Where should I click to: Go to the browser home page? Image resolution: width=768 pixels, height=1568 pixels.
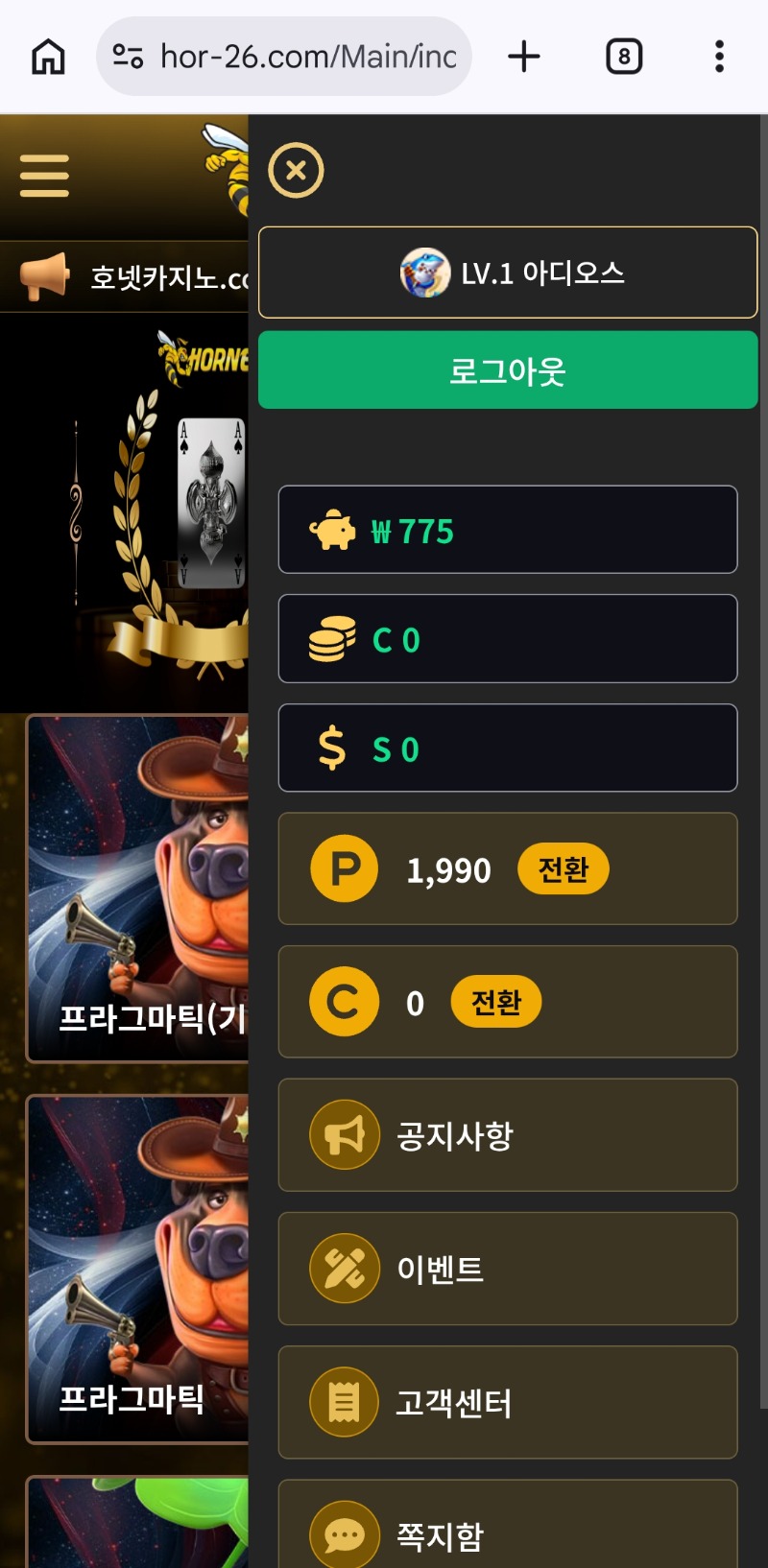48,57
